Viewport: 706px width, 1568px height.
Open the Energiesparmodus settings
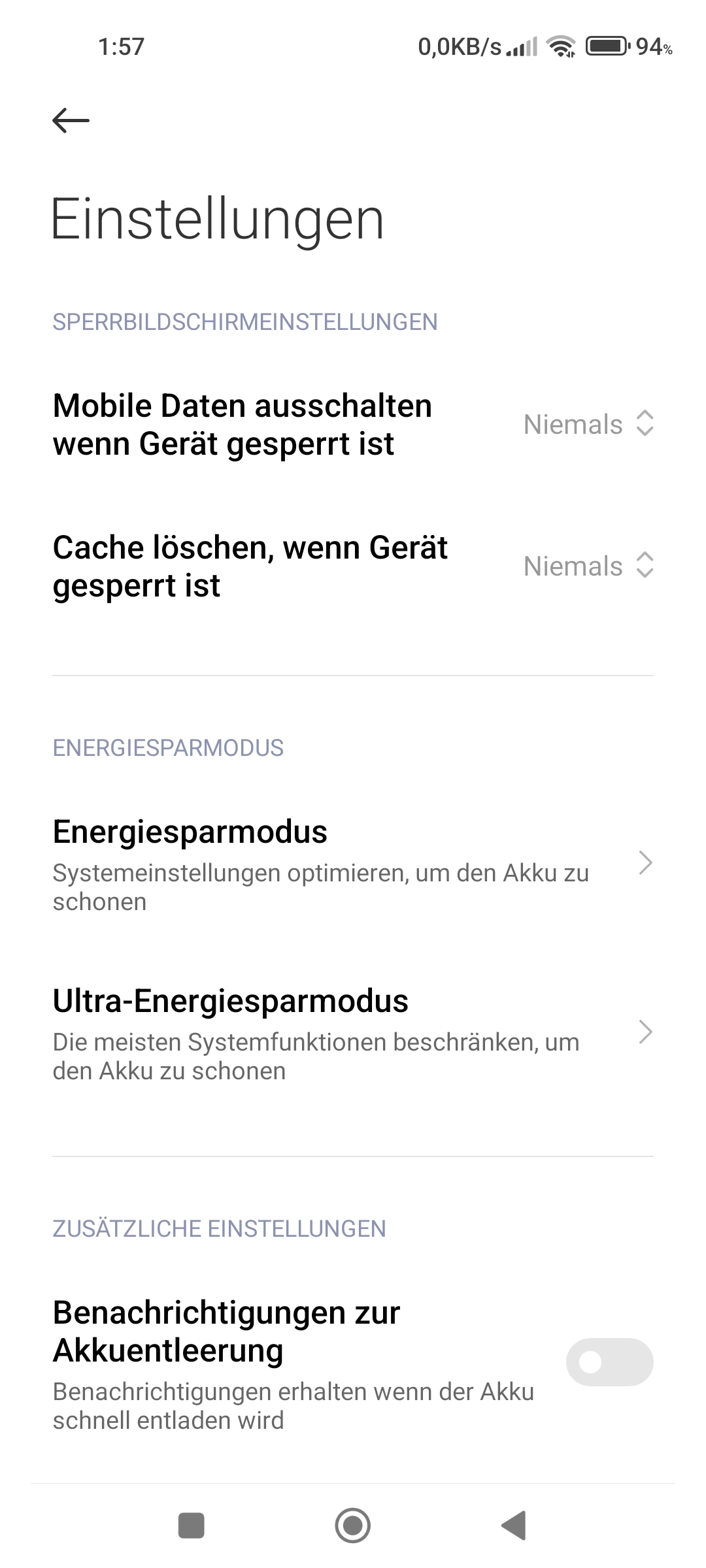click(353, 864)
